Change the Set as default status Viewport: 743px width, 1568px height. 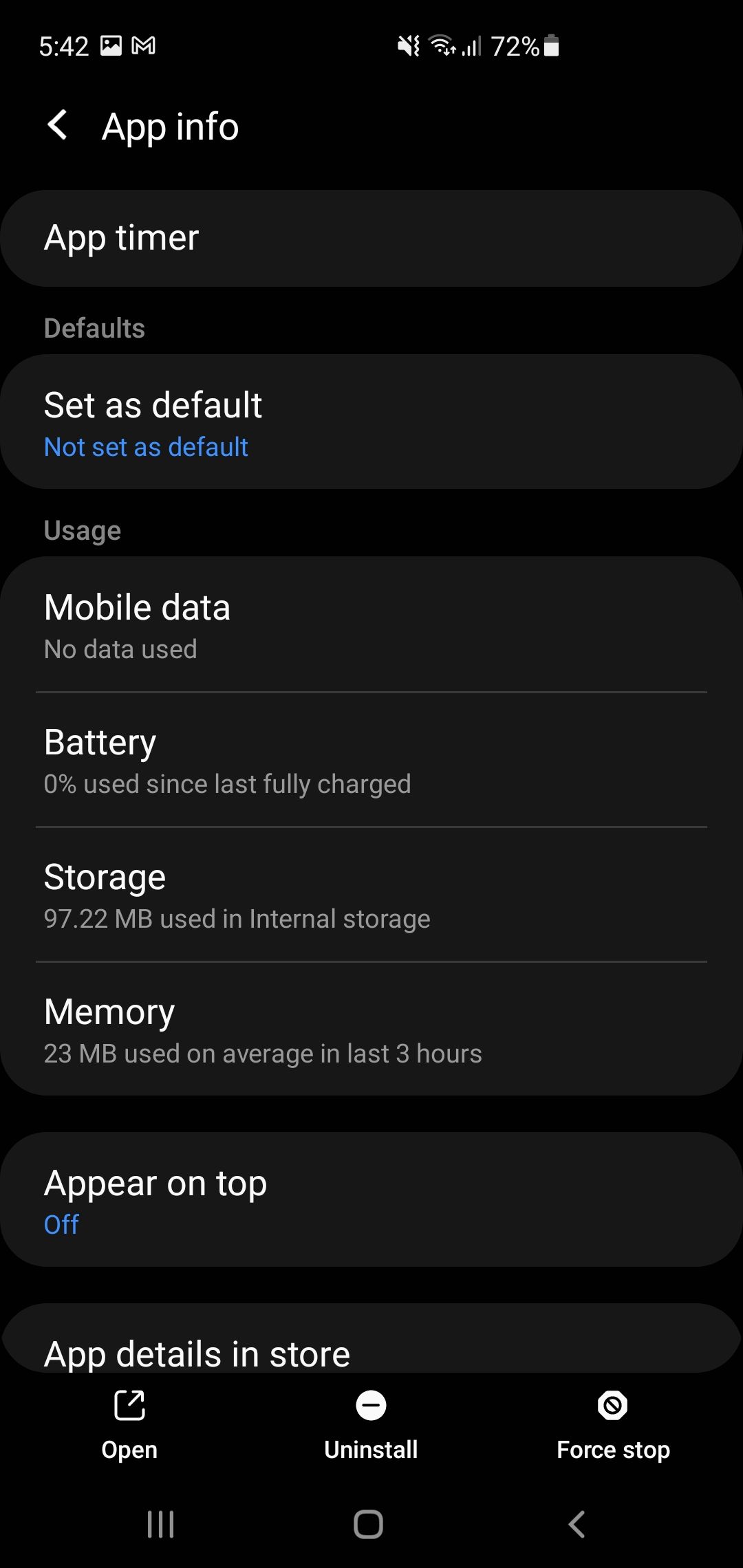point(371,423)
